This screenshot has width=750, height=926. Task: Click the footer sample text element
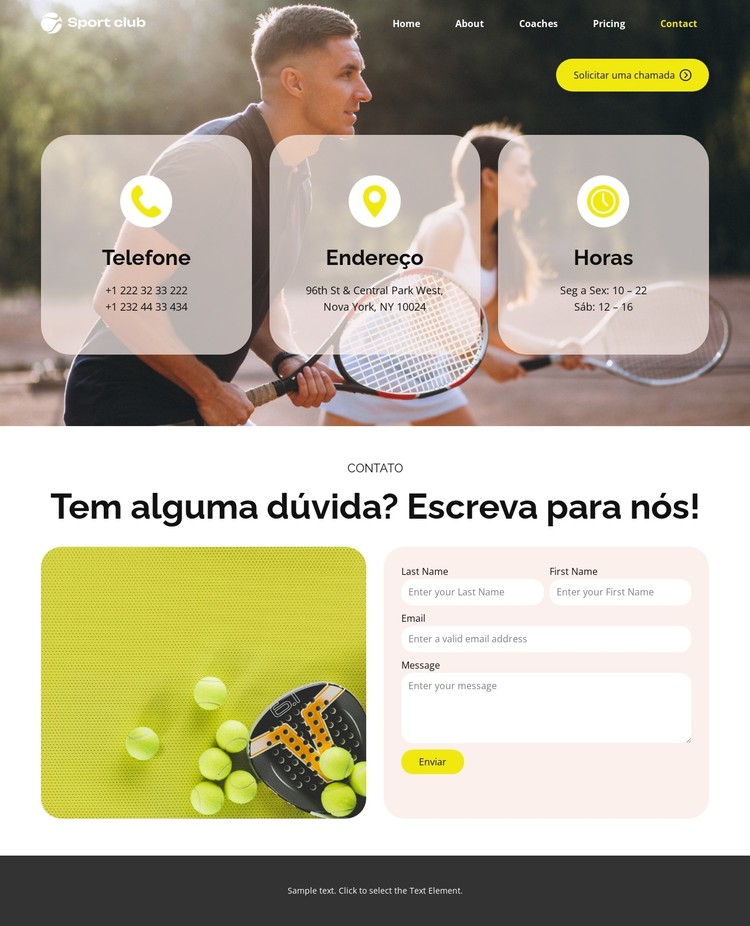tap(375, 890)
